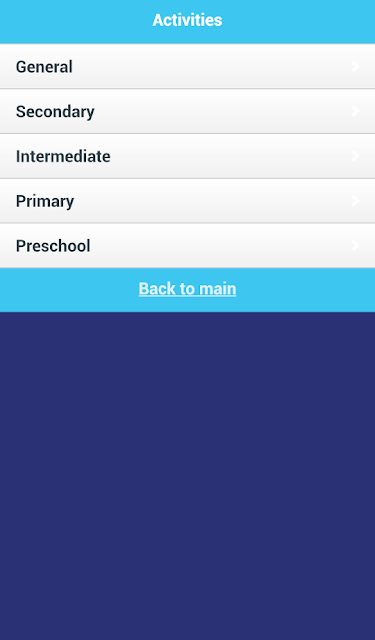Open Intermediate activities list
Image resolution: width=375 pixels, height=640 pixels.
point(187,156)
